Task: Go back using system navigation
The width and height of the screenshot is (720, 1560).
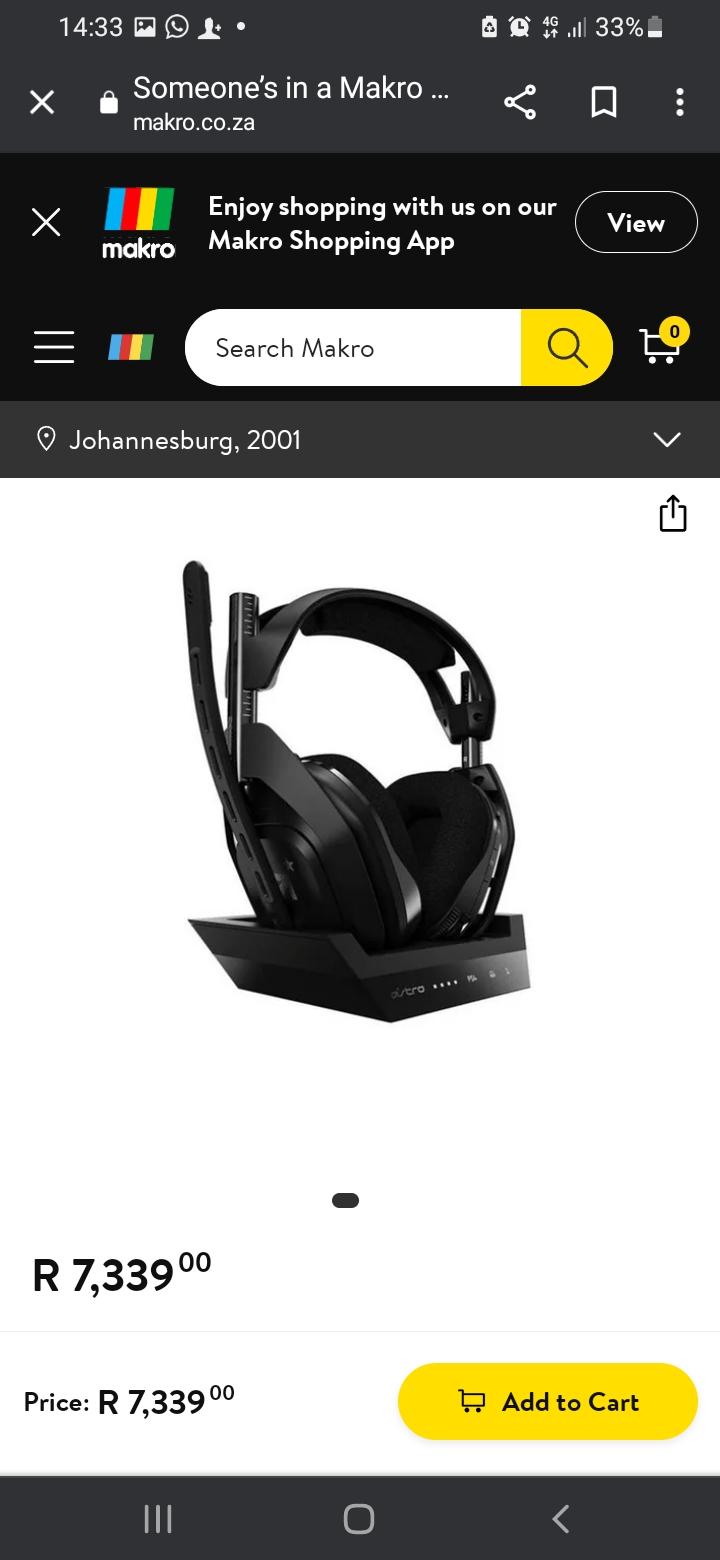Action: pos(561,1519)
